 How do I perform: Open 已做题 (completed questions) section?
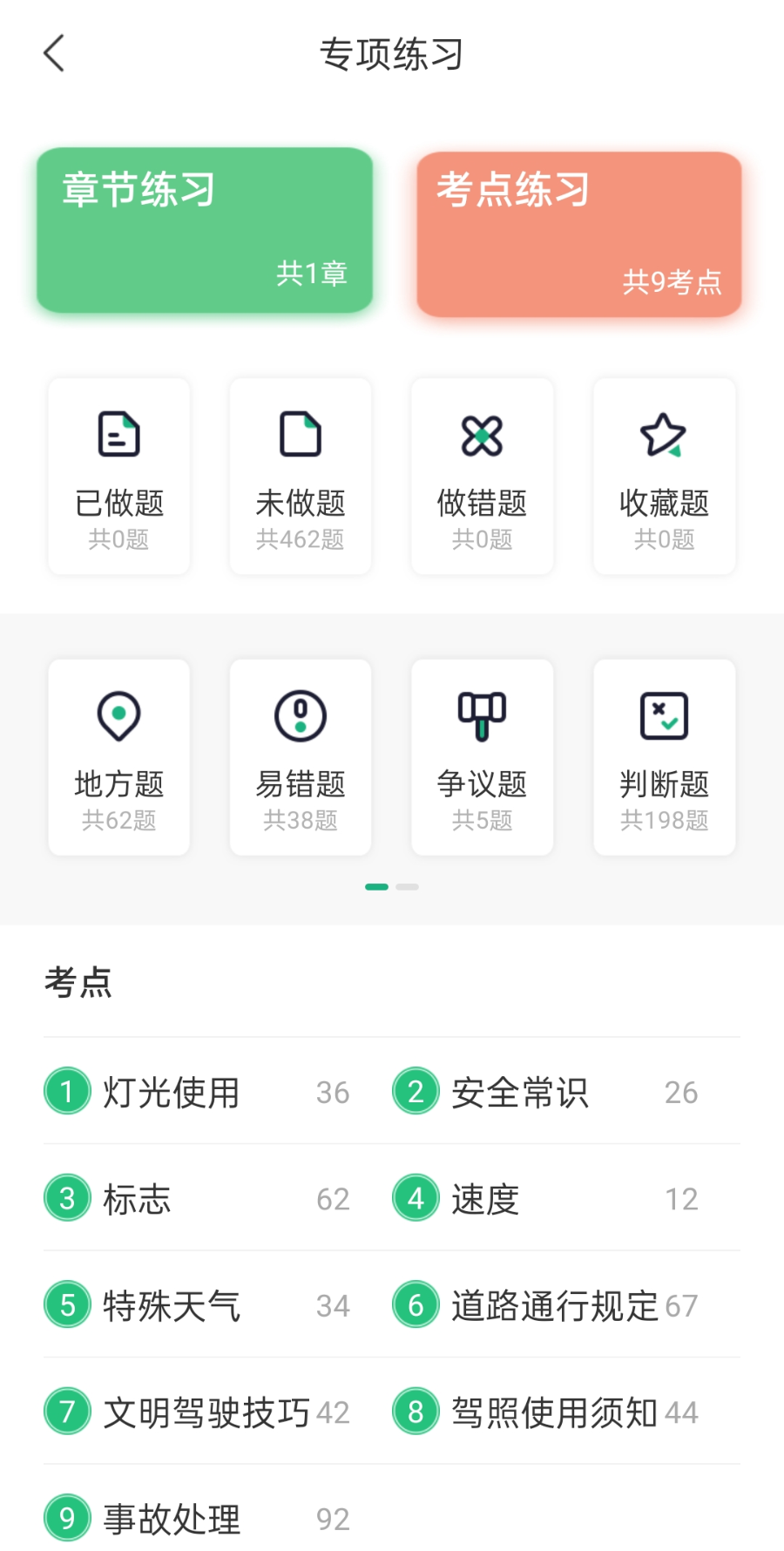(118, 475)
